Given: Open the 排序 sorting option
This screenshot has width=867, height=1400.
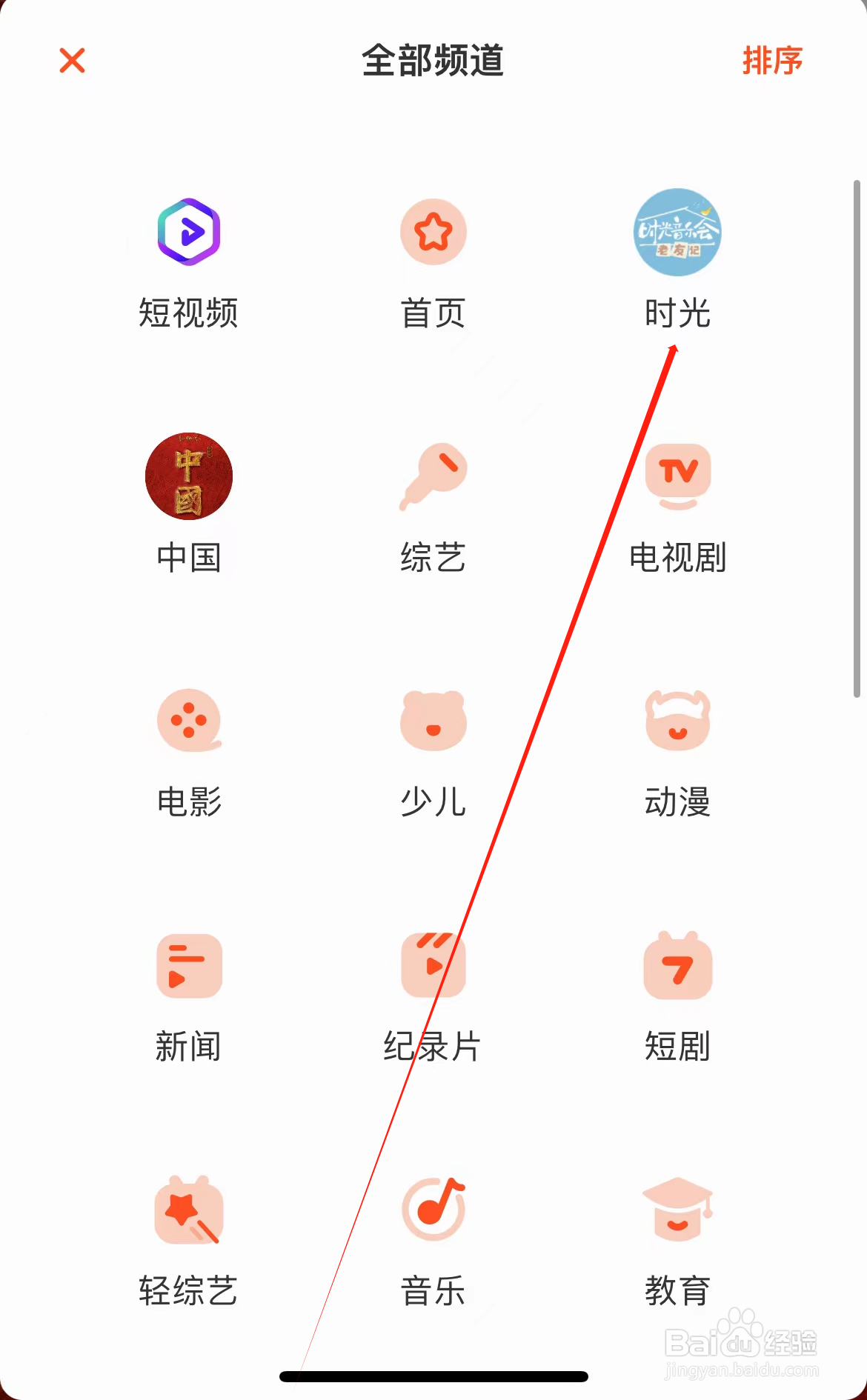Looking at the screenshot, I should point(772,61).
